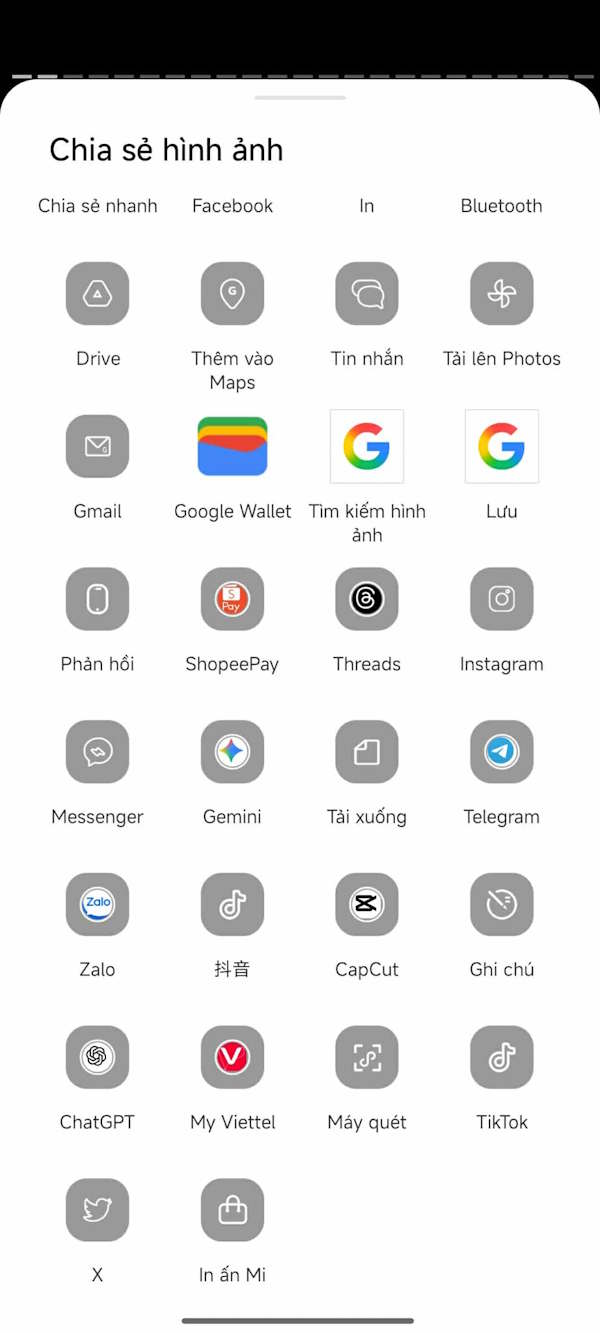600x1333 pixels.
Task: Tap Tìm kiếm hình ảnh with Google
Action: click(x=367, y=447)
